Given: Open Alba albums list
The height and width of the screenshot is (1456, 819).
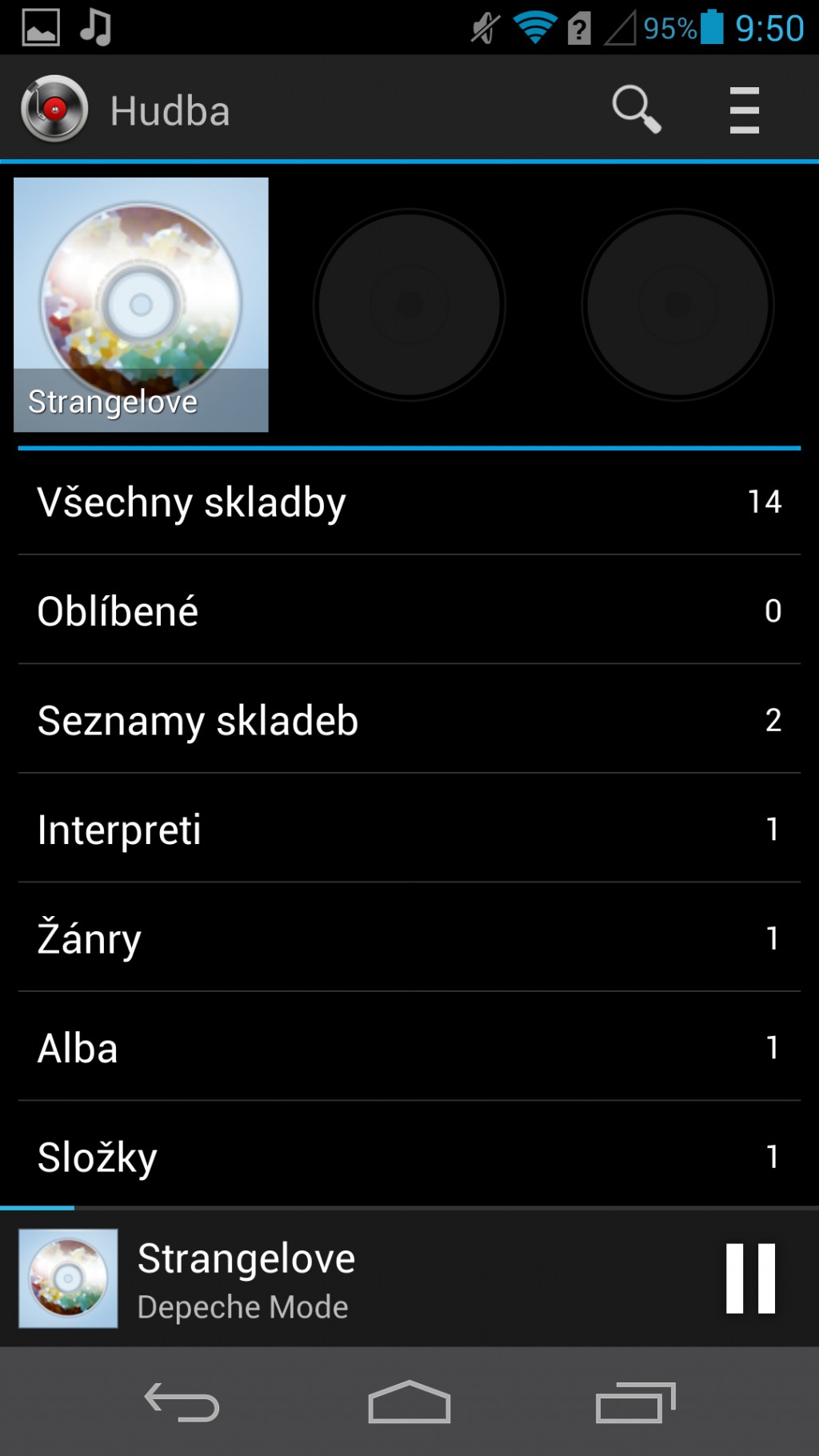Looking at the screenshot, I should pyautogui.click(x=409, y=1047).
